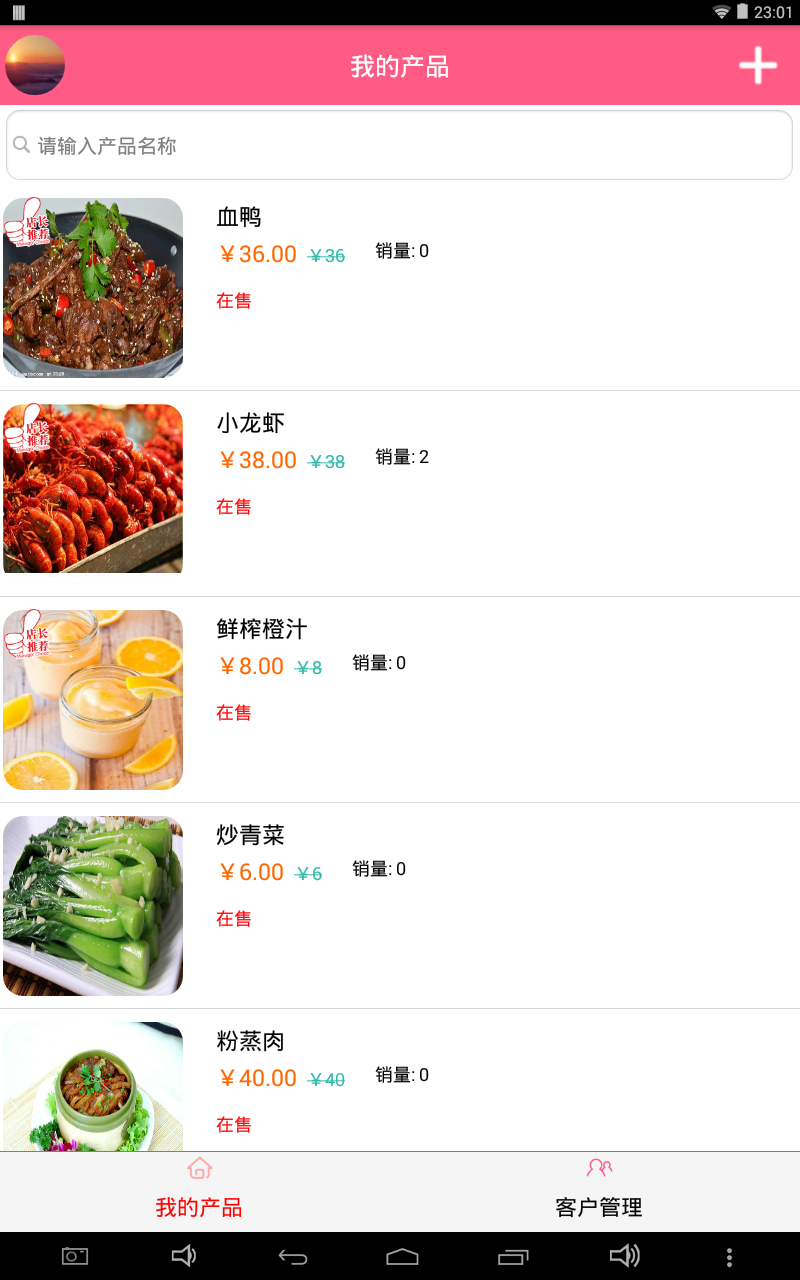Open the profile avatar in the header
Screen dimensions: 800x1280
[x=35, y=65]
